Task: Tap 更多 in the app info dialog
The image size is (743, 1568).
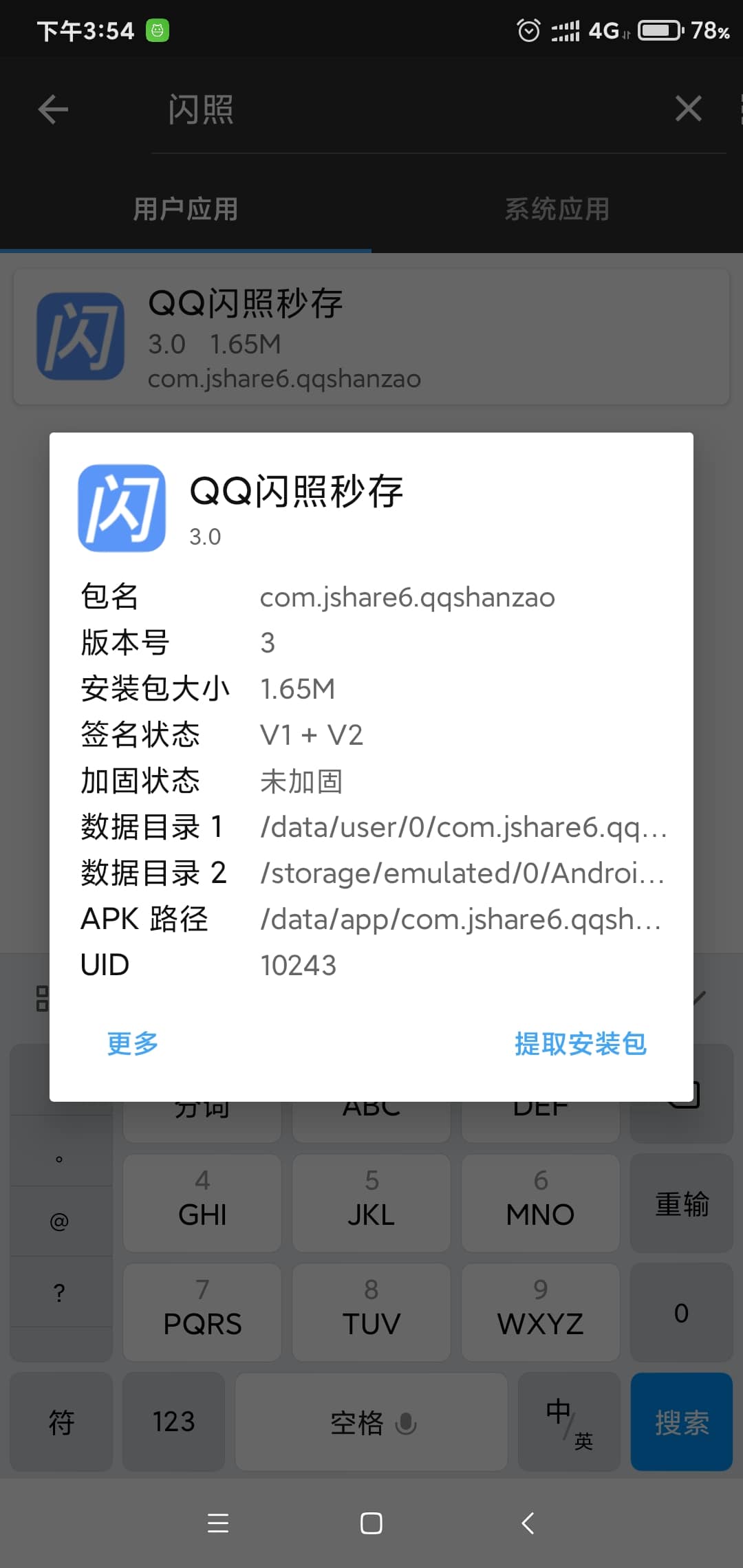Action: [x=133, y=1043]
